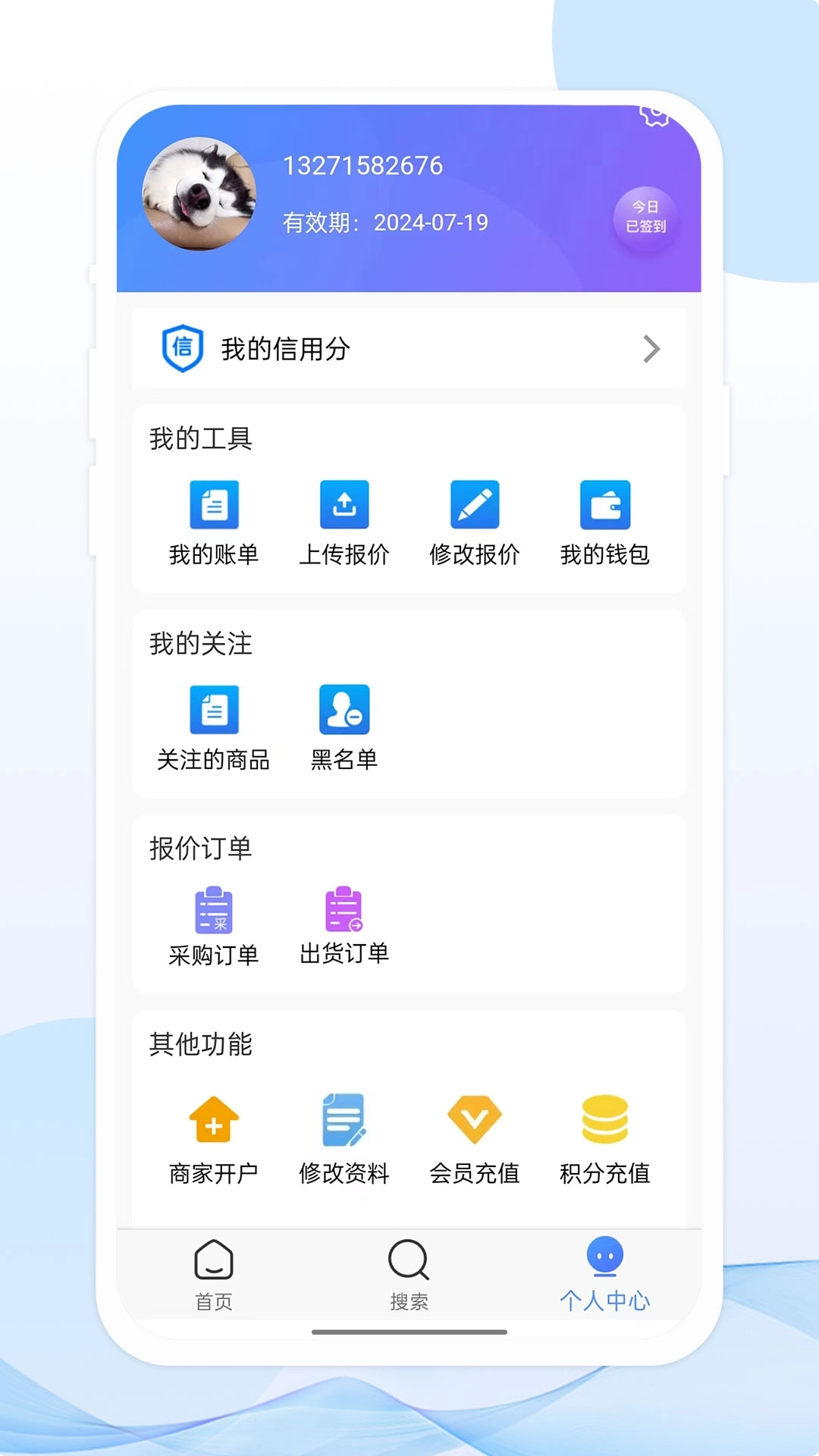Tap the 今日已签到 check-in badge

642,220
